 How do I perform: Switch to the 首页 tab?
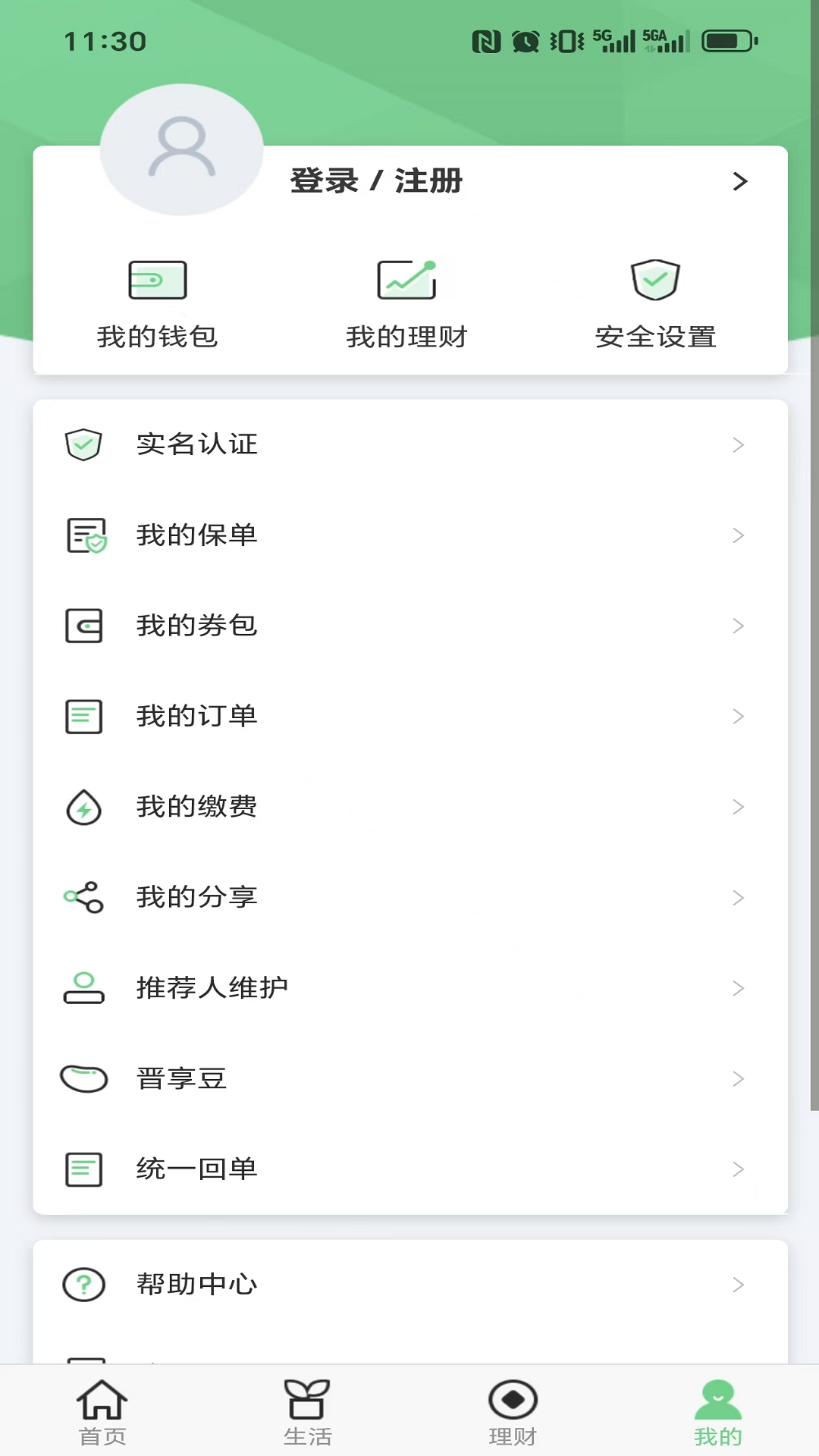click(102, 1412)
